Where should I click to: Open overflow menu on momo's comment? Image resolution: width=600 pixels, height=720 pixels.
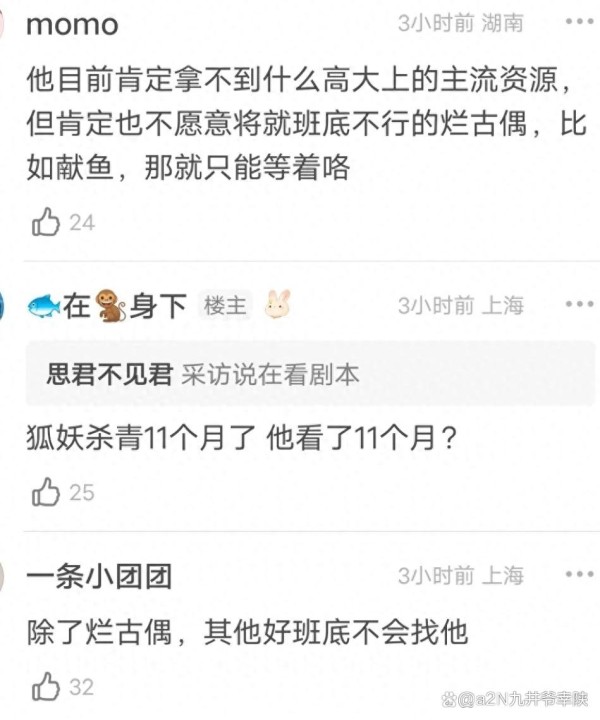(x=579, y=24)
